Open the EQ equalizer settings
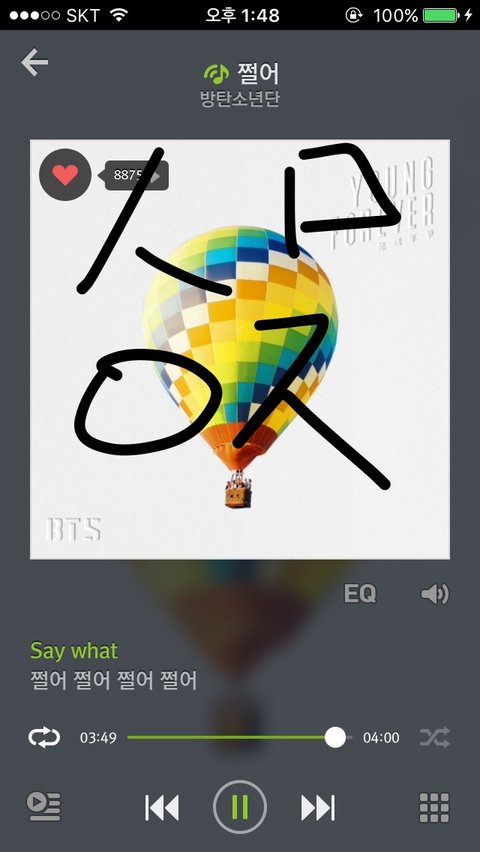480x852 pixels. pyautogui.click(x=359, y=594)
